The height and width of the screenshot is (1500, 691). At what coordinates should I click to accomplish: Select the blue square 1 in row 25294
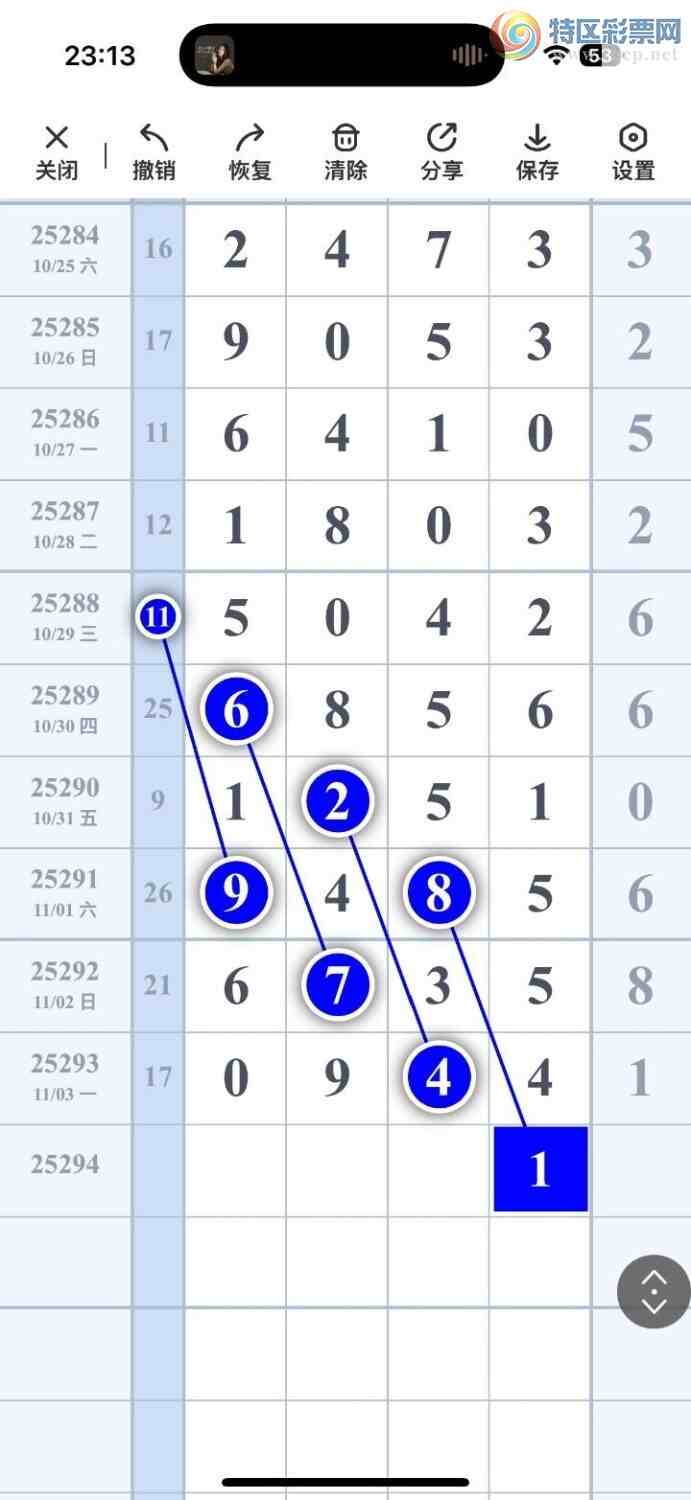(540, 1169)
